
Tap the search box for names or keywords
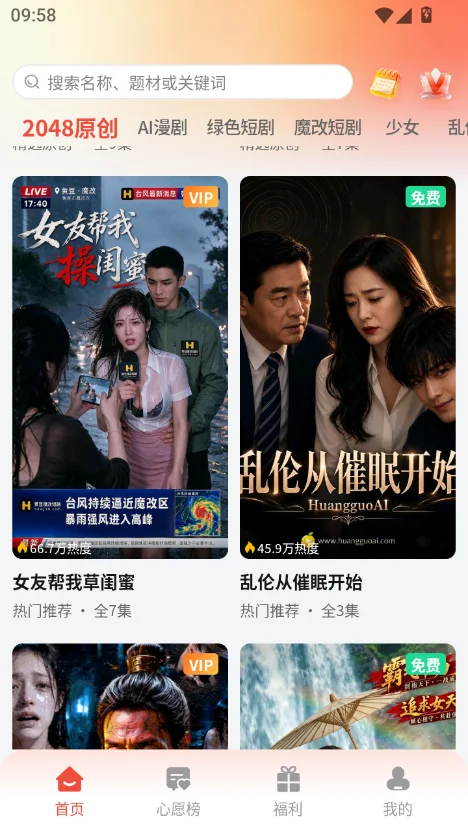183,82
